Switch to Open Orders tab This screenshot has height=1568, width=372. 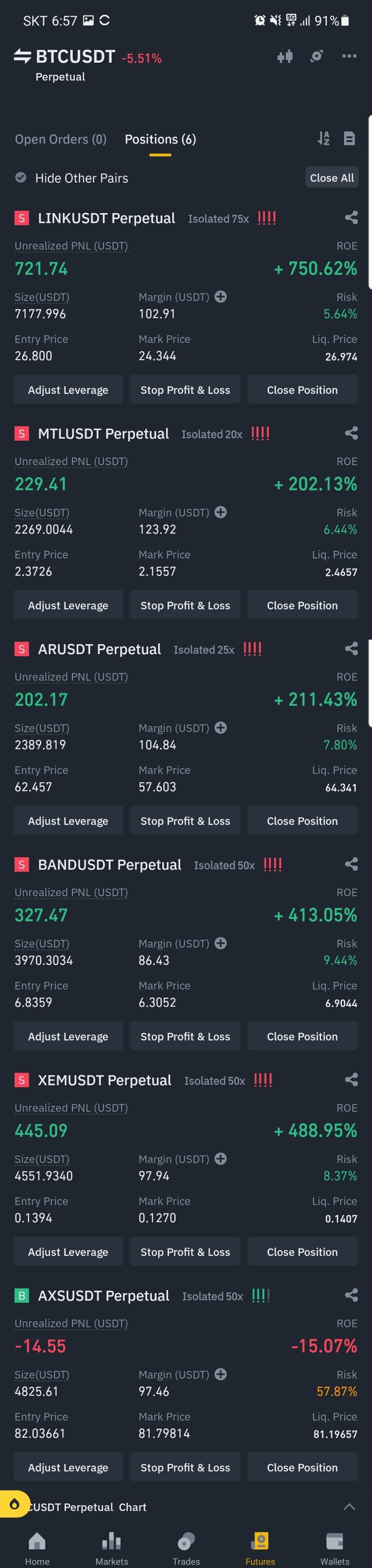60,139
